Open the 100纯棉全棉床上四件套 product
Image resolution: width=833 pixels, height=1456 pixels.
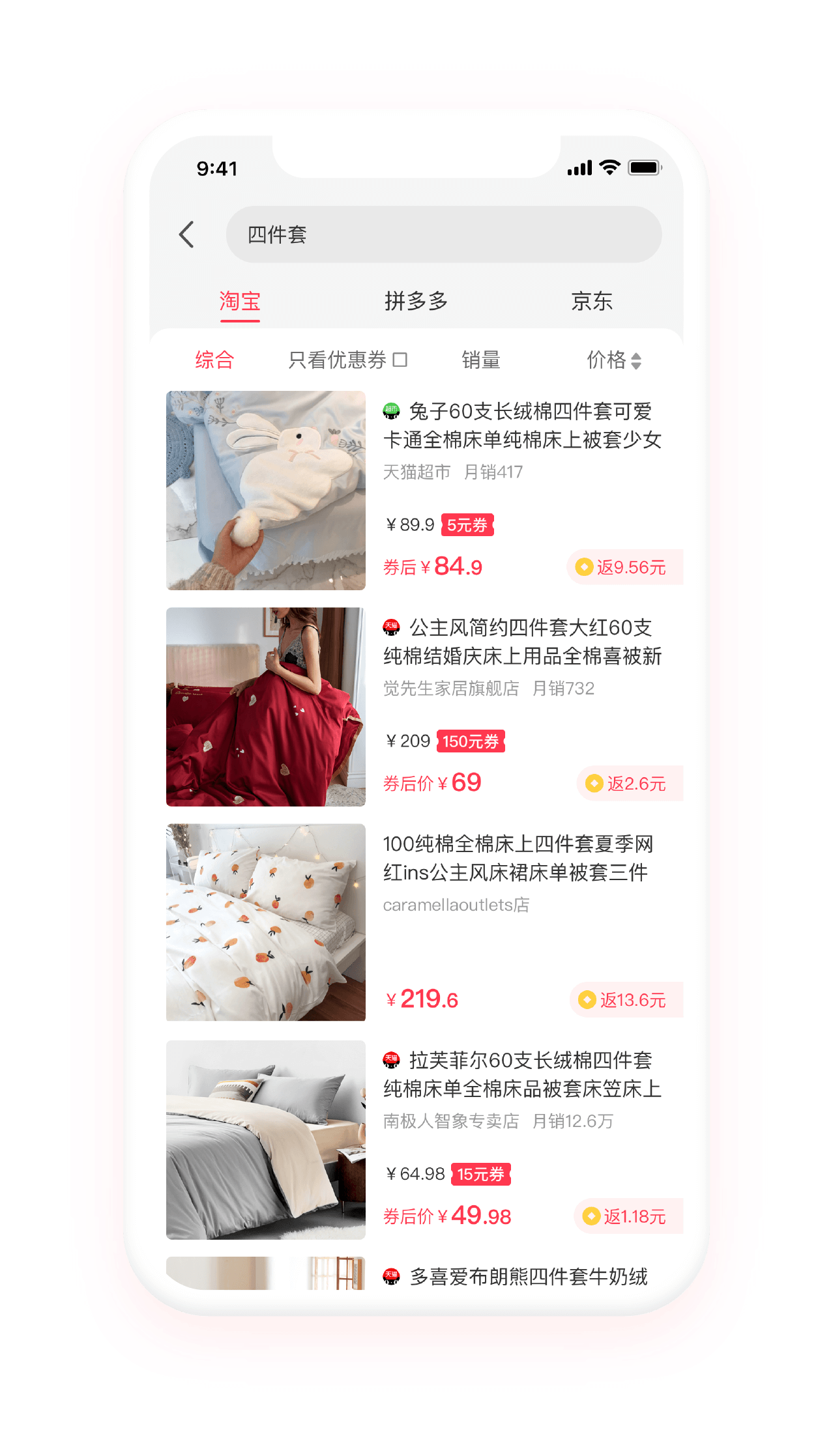518,858
